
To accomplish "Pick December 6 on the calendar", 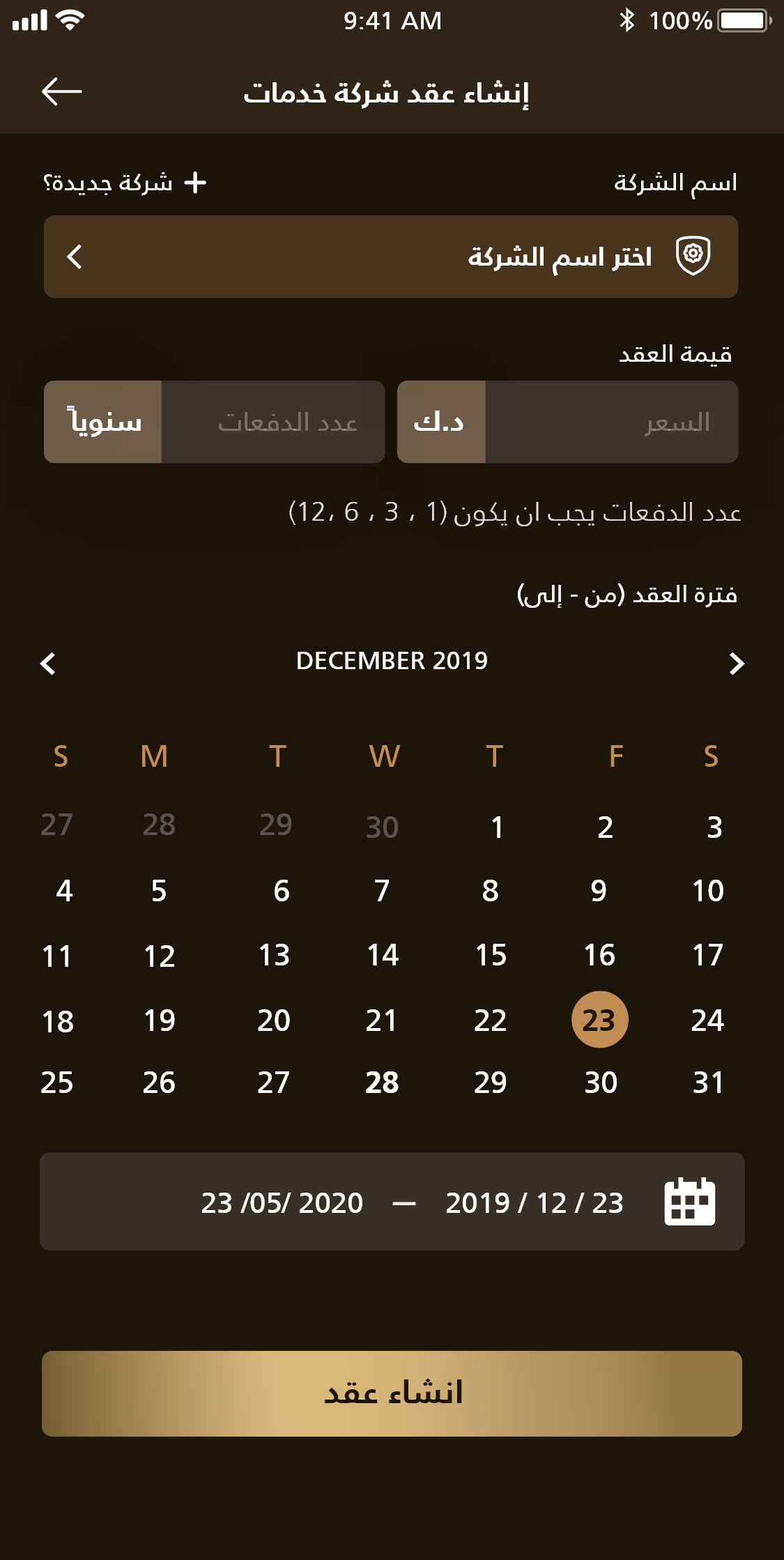I will 281,891.
